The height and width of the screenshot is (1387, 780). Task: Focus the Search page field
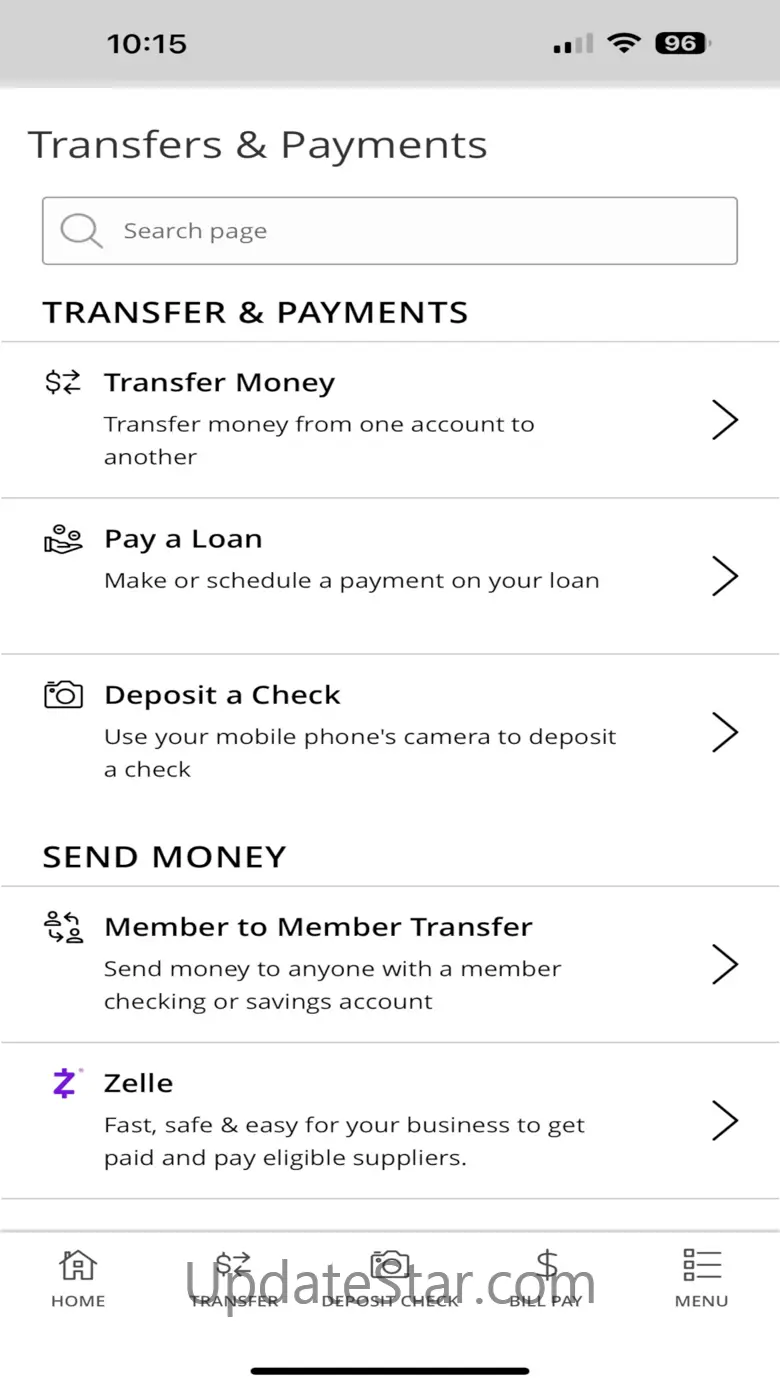390,231
